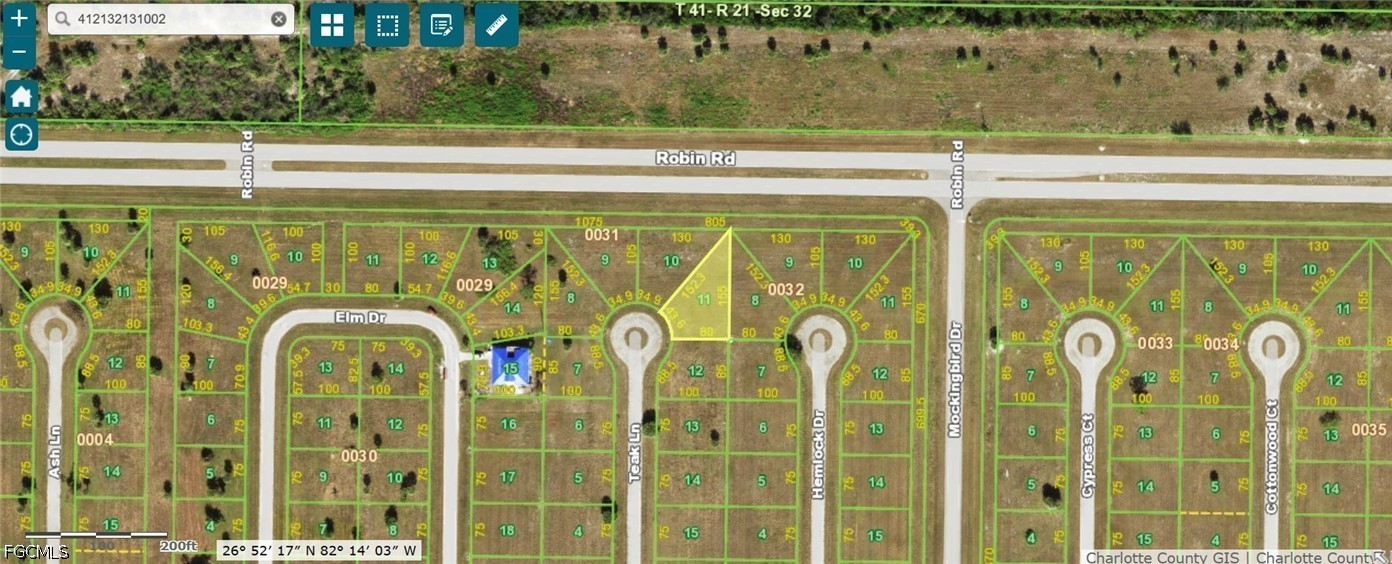Find my current location on the map
Image resolution: width=1392 pixels, height=564 pixels.
(21, 134)
